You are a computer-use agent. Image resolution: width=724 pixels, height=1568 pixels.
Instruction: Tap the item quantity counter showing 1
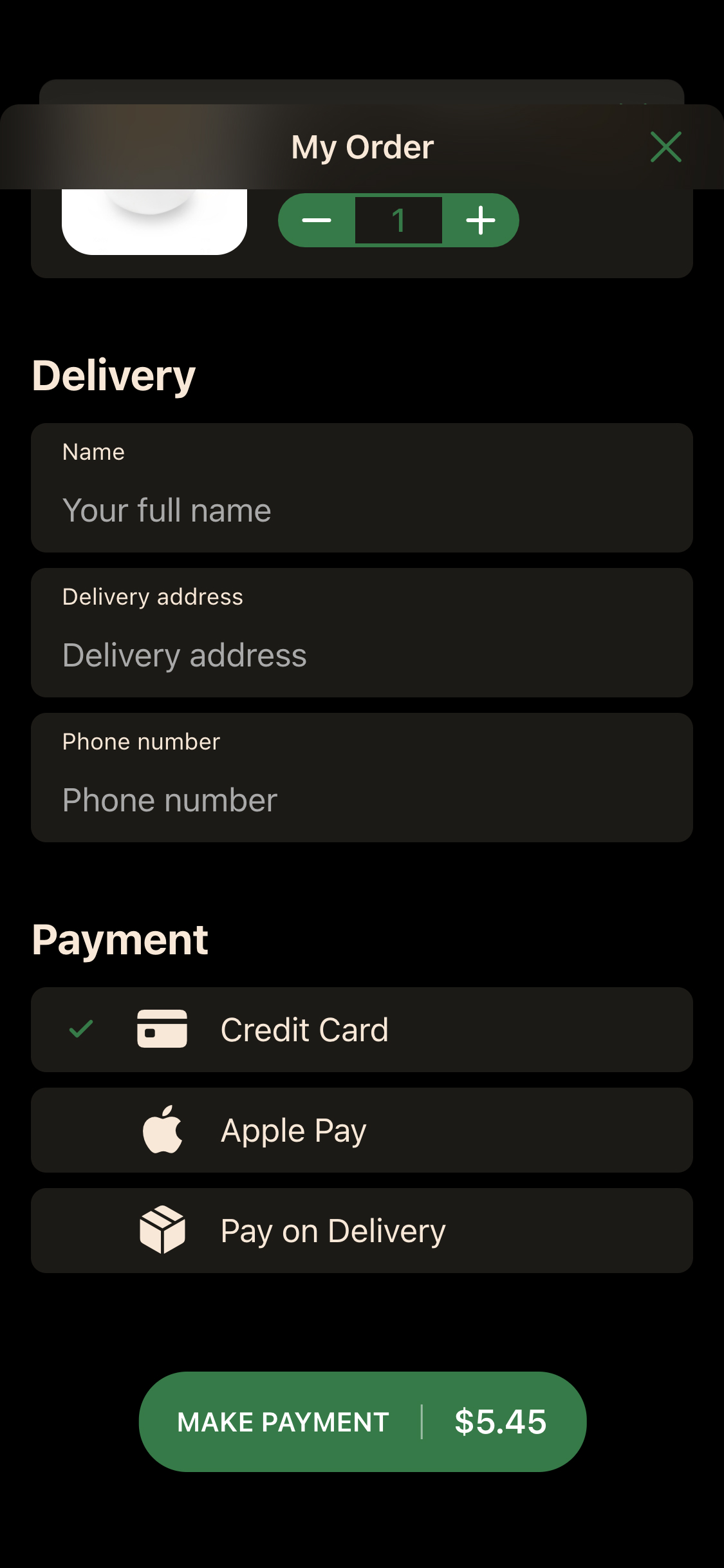tap(398, 220)
